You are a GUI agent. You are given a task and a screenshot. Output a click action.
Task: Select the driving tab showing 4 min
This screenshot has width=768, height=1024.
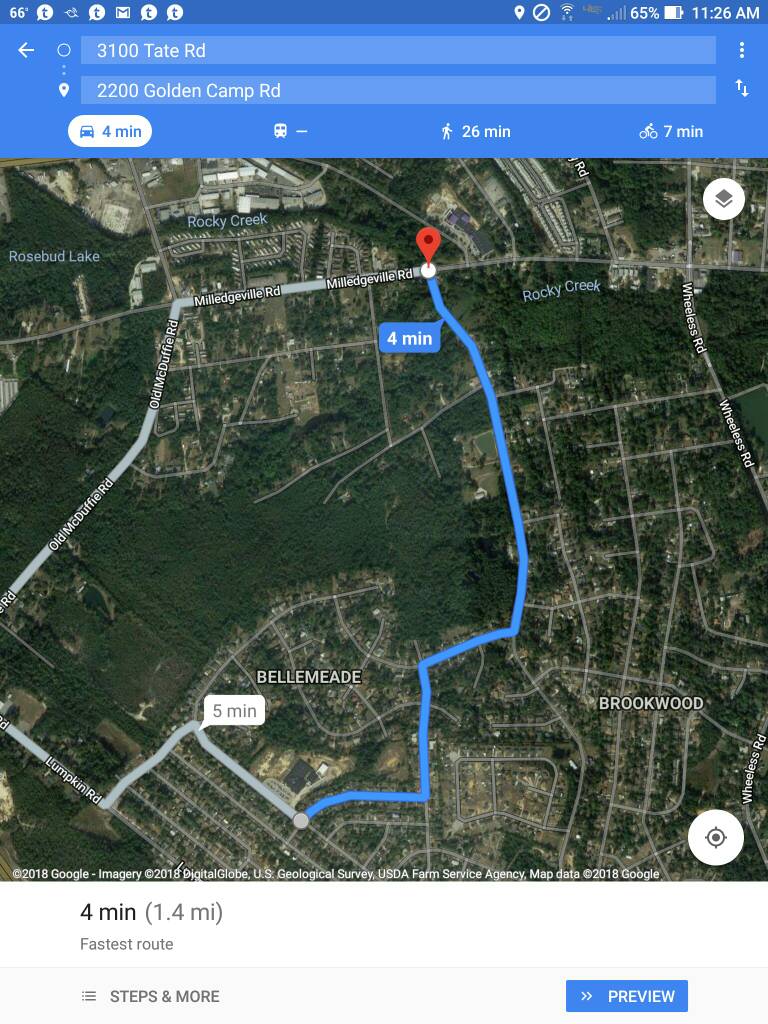[x=110, y=131]
